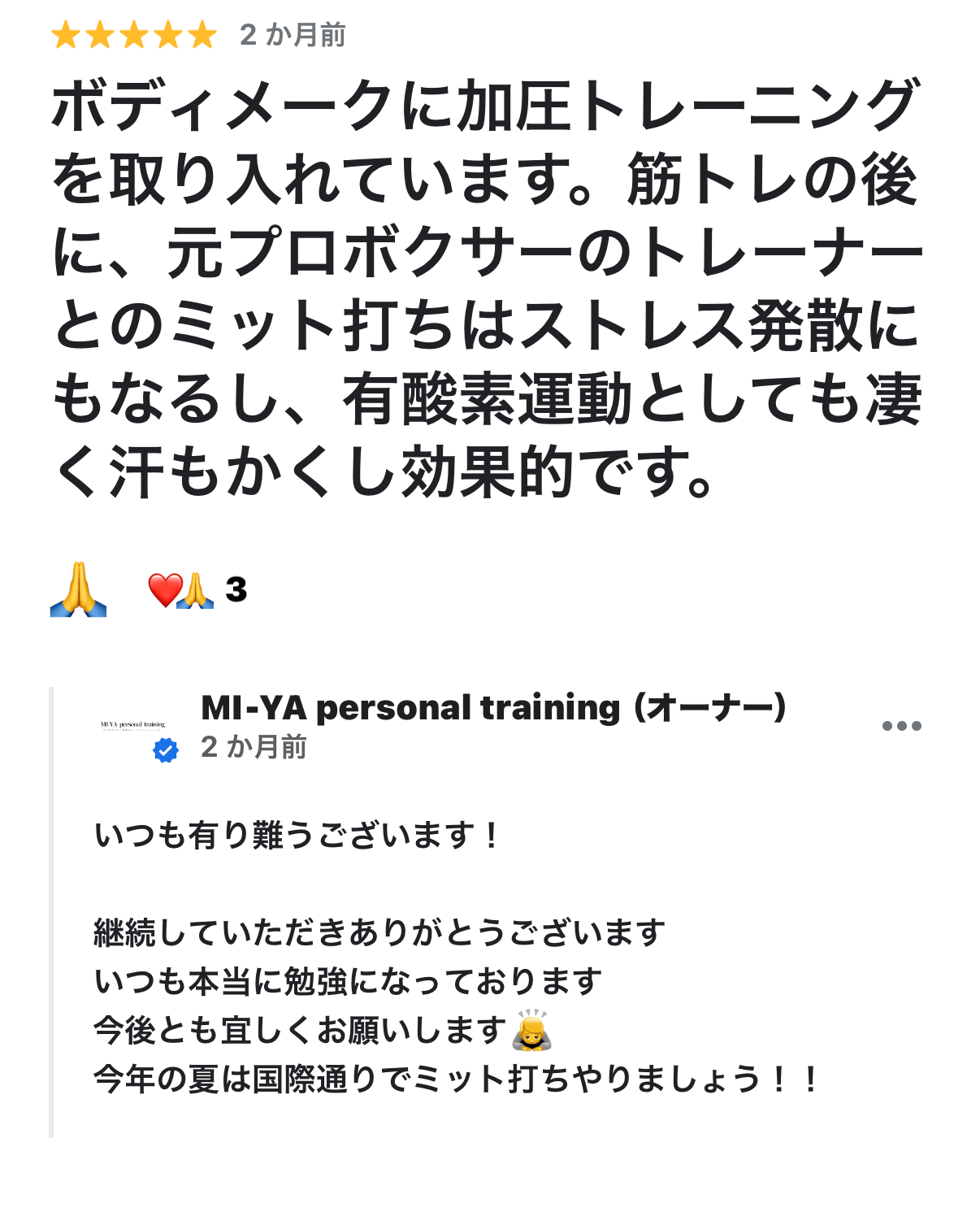Open the MI-YA personal training owner profile
The width and height of the screenshot is (980, 1212).
492,708
